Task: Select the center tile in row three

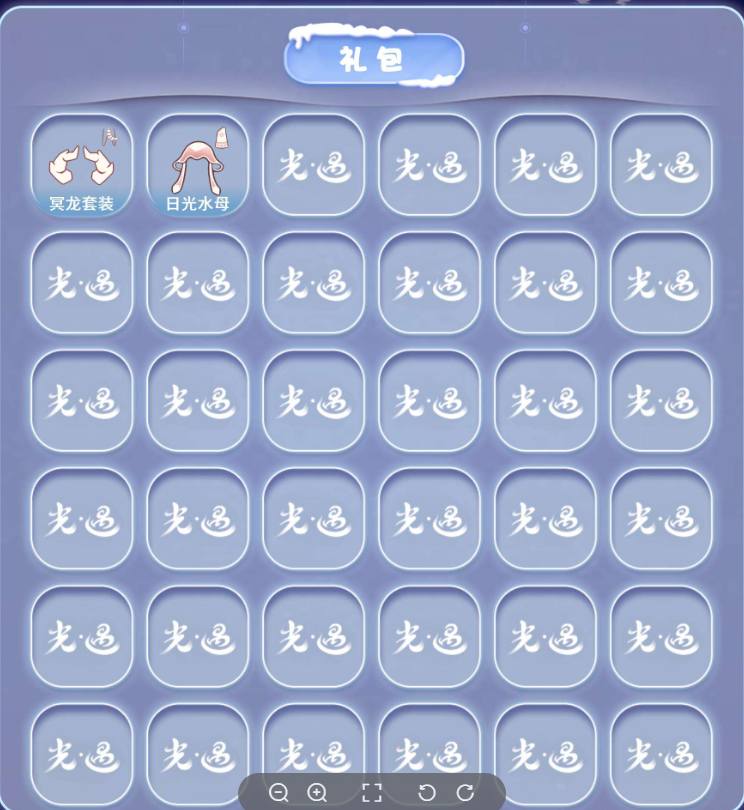Action: 371,399
